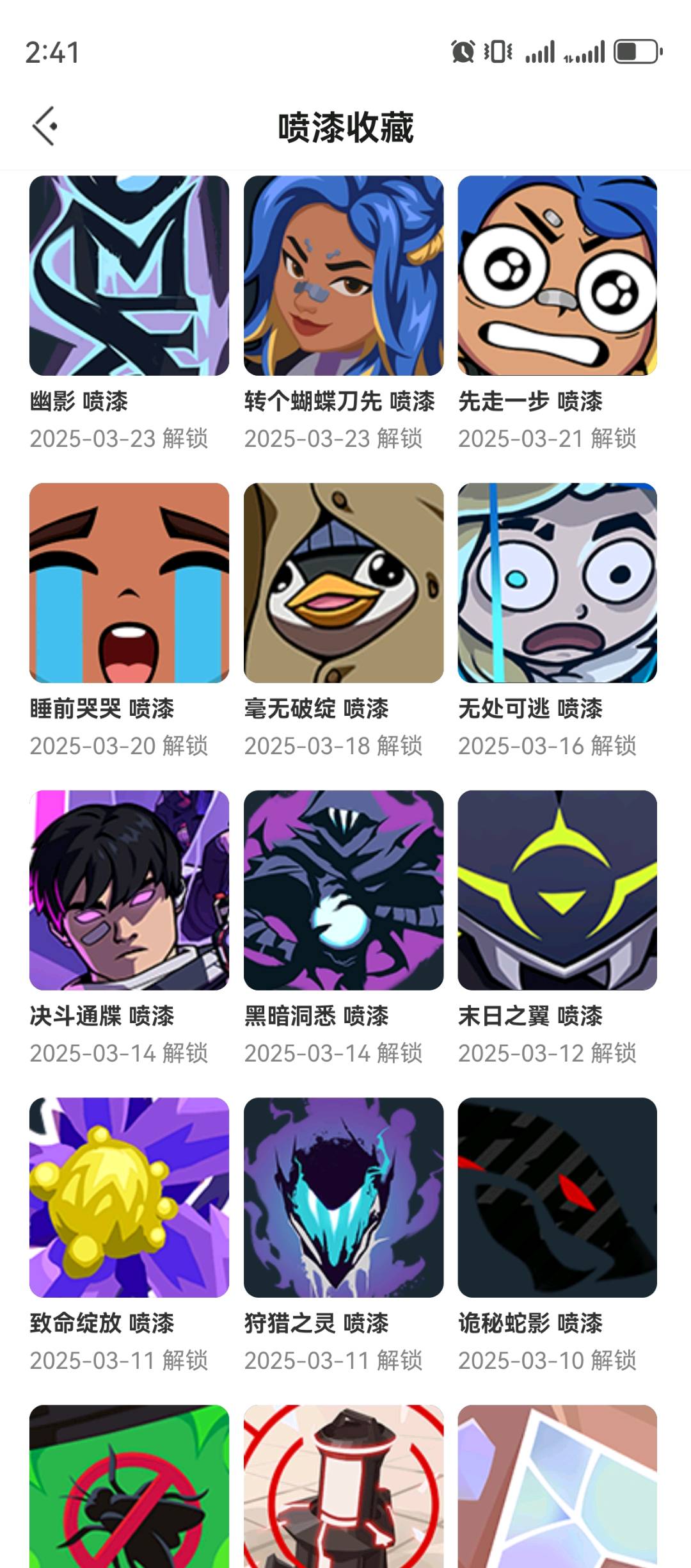Viewport: 691px width, 1568px height.
Task: Go back from 喷漆收藏 page
Action: coord(45,126)
